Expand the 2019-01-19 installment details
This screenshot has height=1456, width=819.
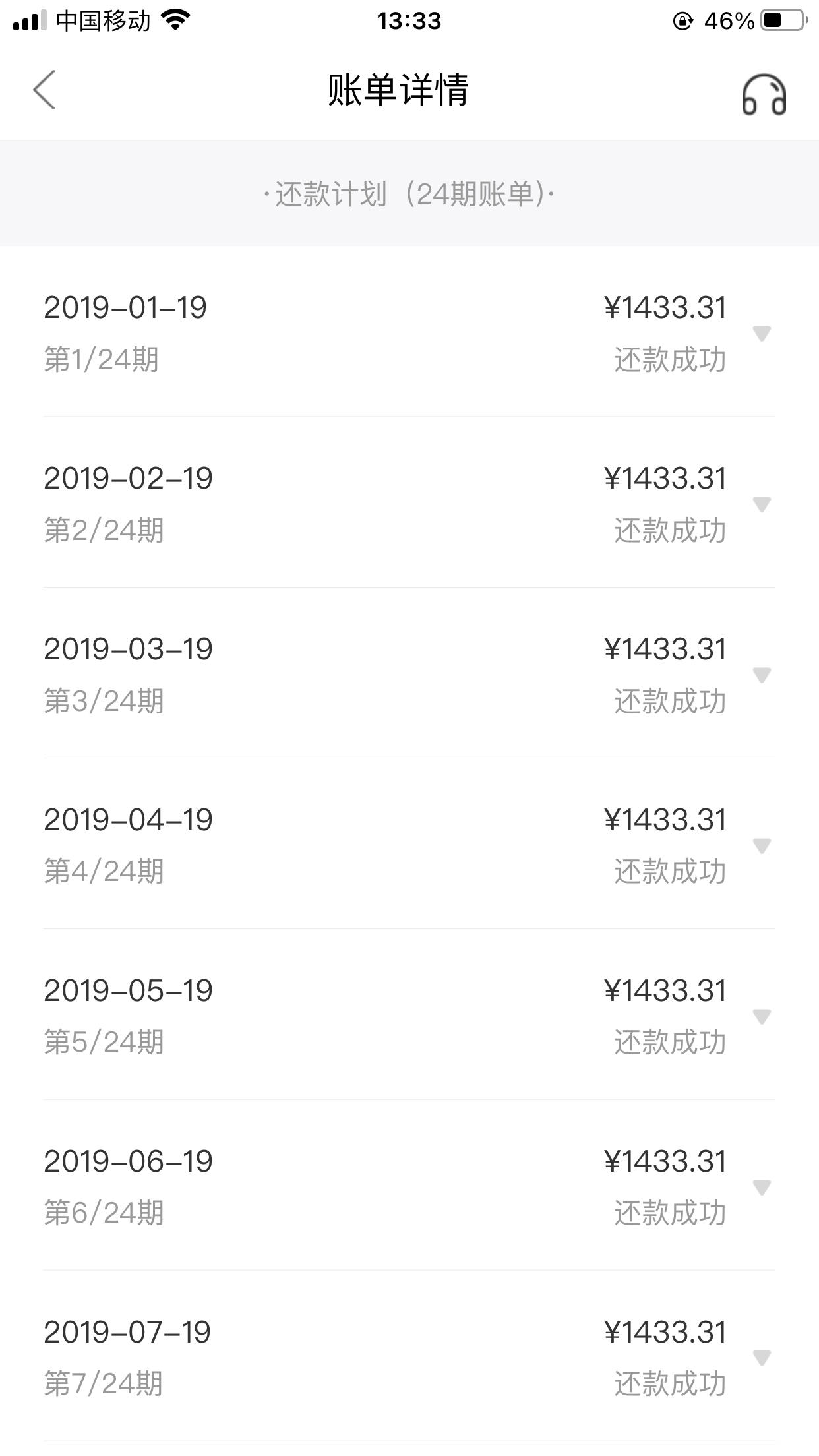[762, 334]
